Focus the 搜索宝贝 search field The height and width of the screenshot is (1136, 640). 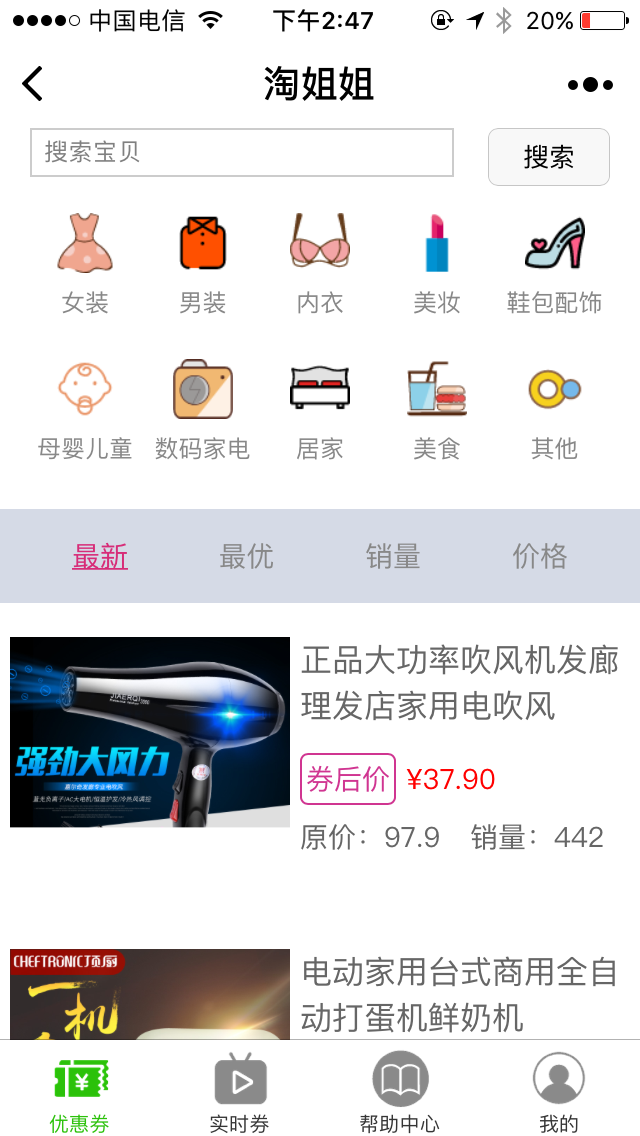coord(241,152)
